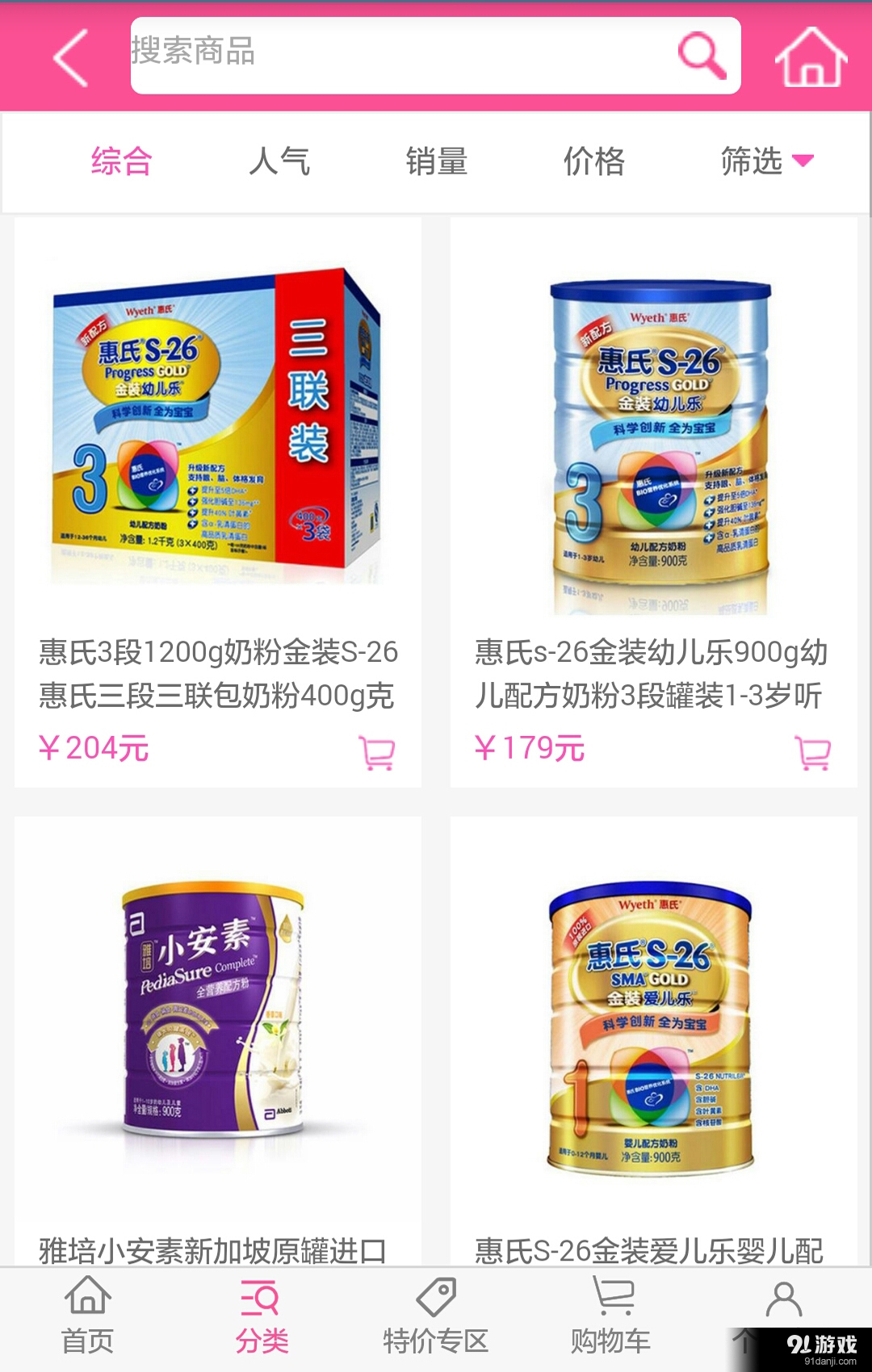Switch to the 销量 sorting tab
Image resolution: width=872 pixels, height=1372 pixels.
[436, 161]
